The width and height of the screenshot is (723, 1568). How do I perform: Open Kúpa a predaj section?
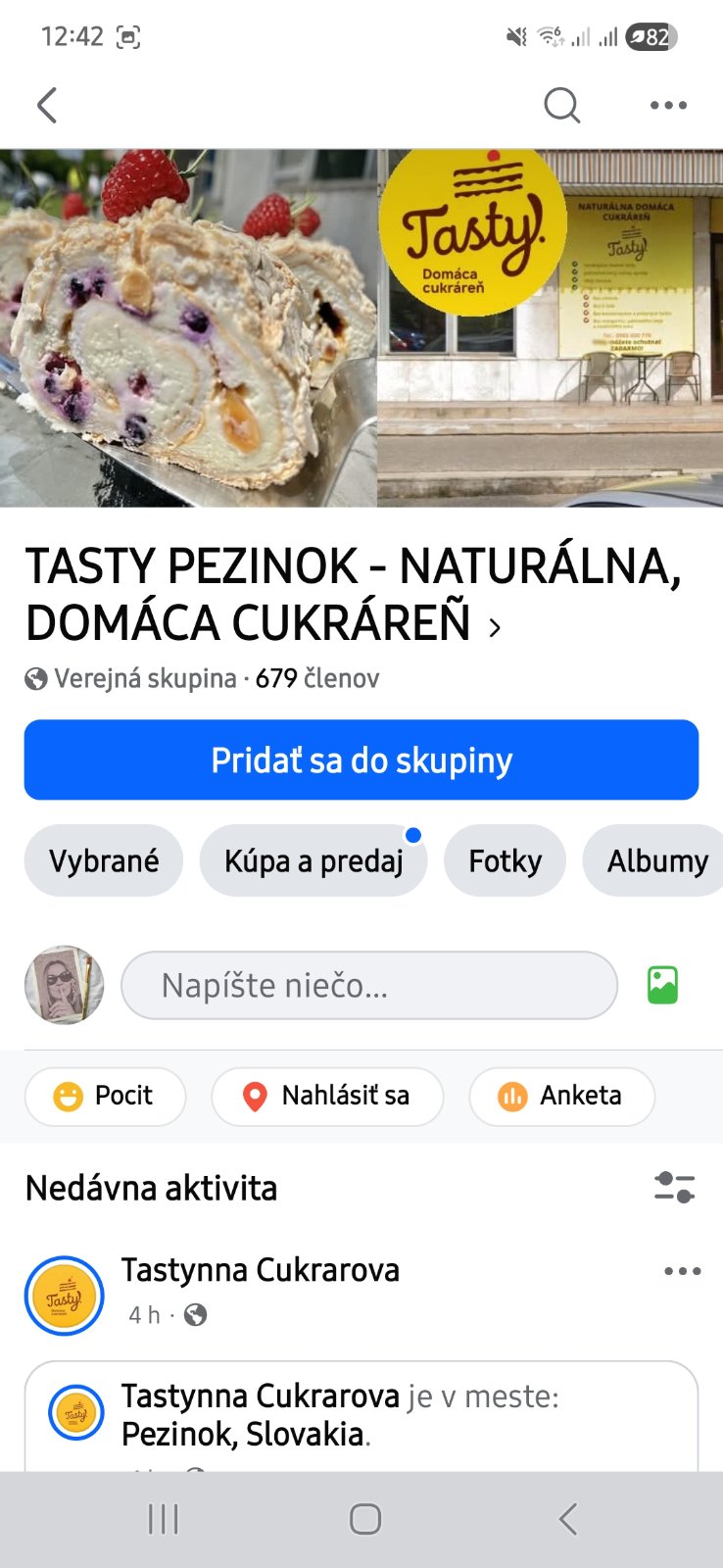tap(313, 861)
